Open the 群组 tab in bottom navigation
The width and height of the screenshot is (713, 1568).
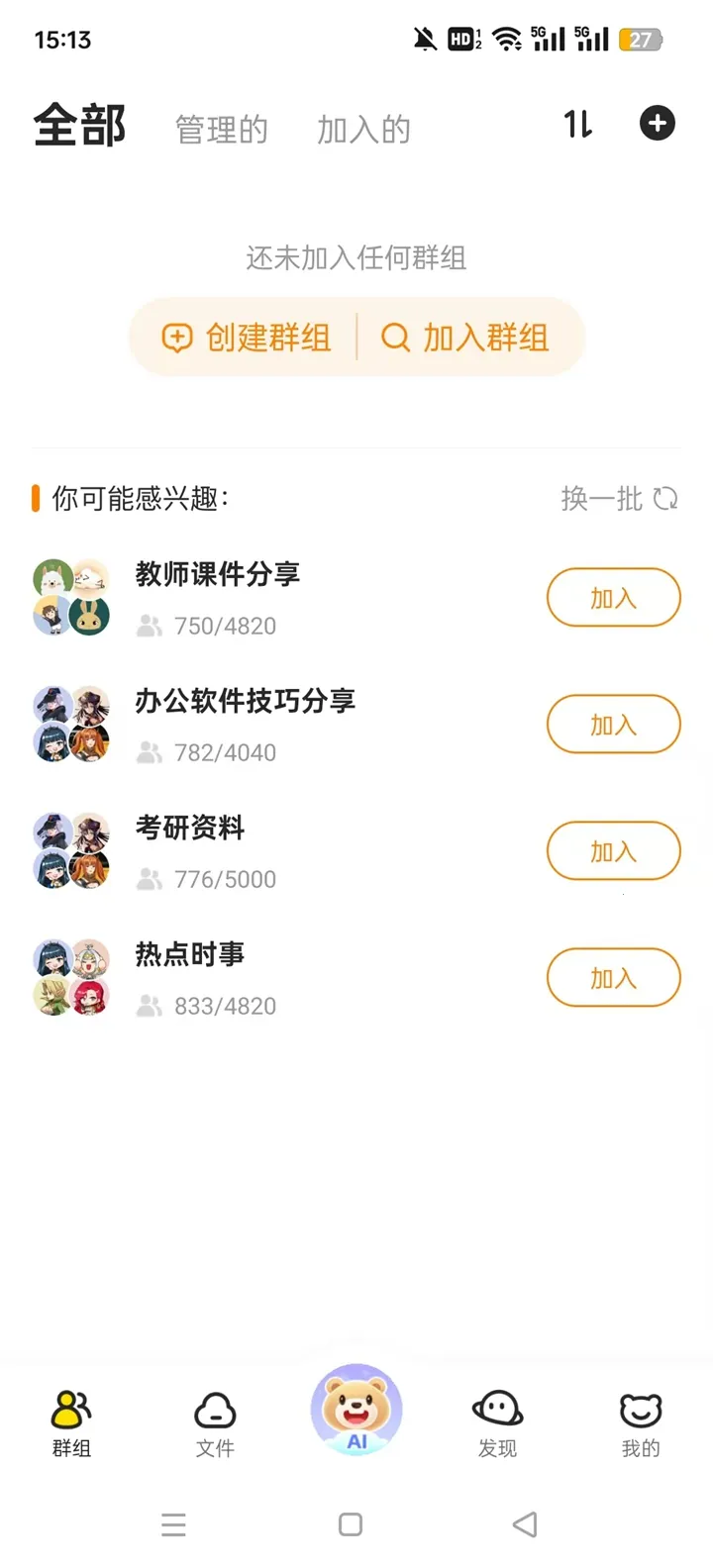pyautogui.click(x=70, y=1421)
